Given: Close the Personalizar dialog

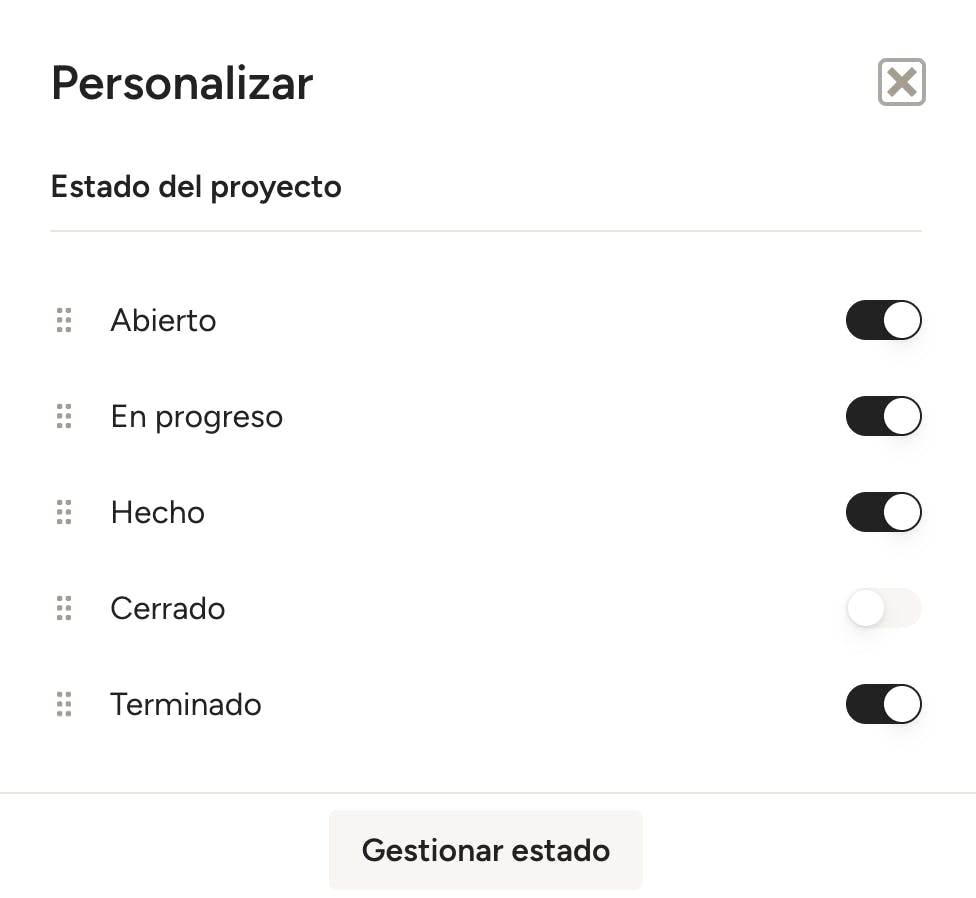Looking at the screenshot, I should pyautogui.click(x=901, y=82).
